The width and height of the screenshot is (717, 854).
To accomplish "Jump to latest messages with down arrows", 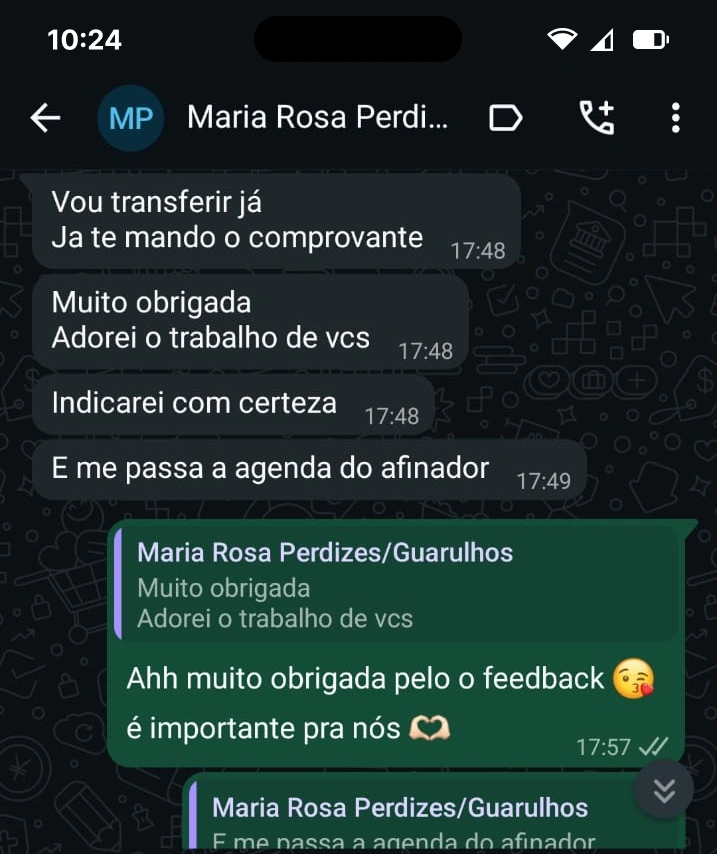I will tap(664, 790).
